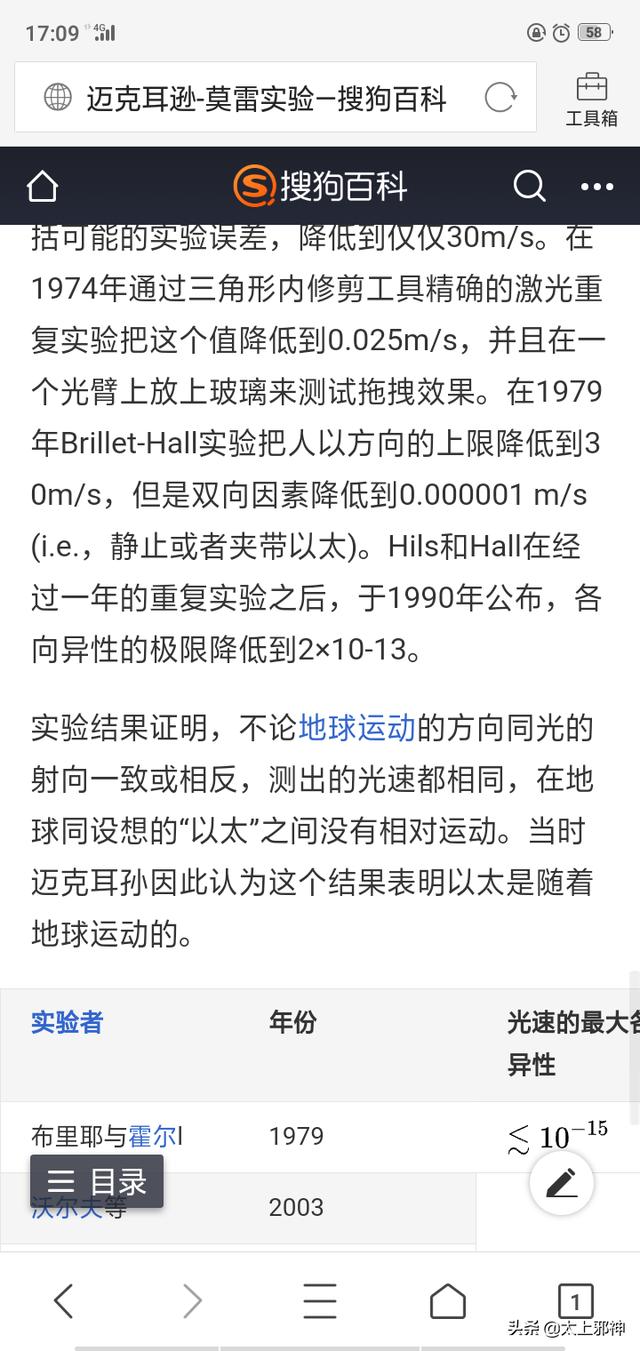The width and height of the screenshot is (640, 1351).
Task: Open the 目录 table of contents
Action: tap(97, 1182)
